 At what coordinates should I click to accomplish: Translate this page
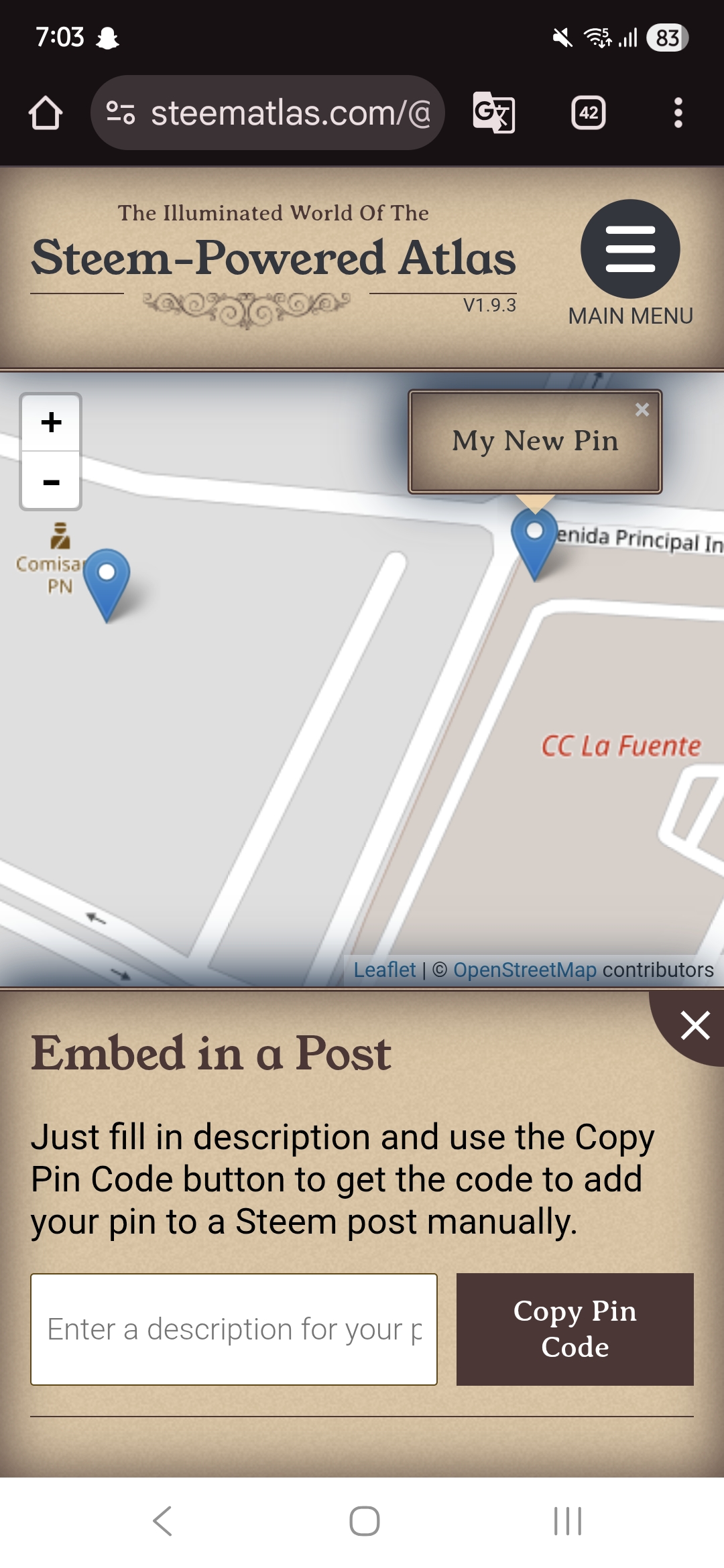coord(494,113)
